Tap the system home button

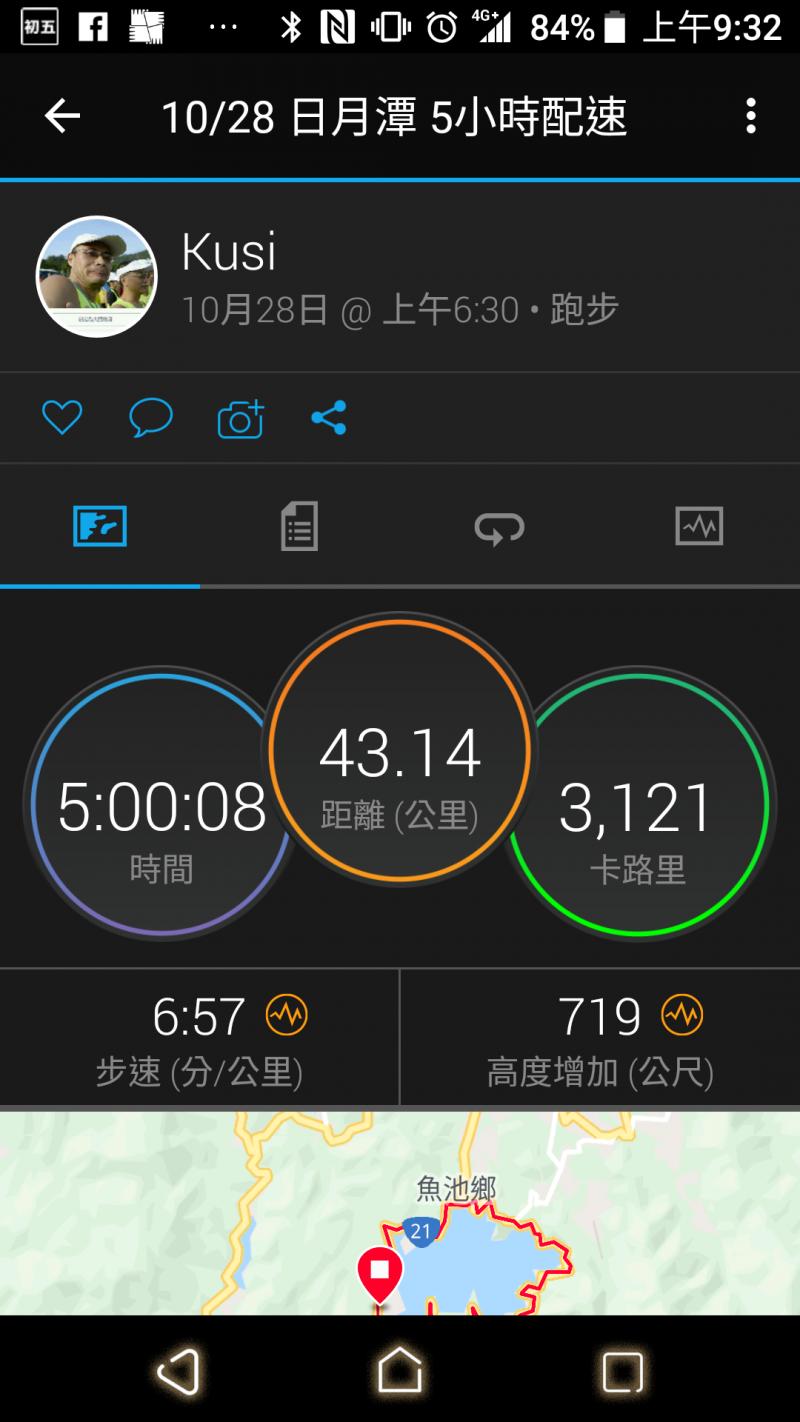click(x=400, y=1369)
